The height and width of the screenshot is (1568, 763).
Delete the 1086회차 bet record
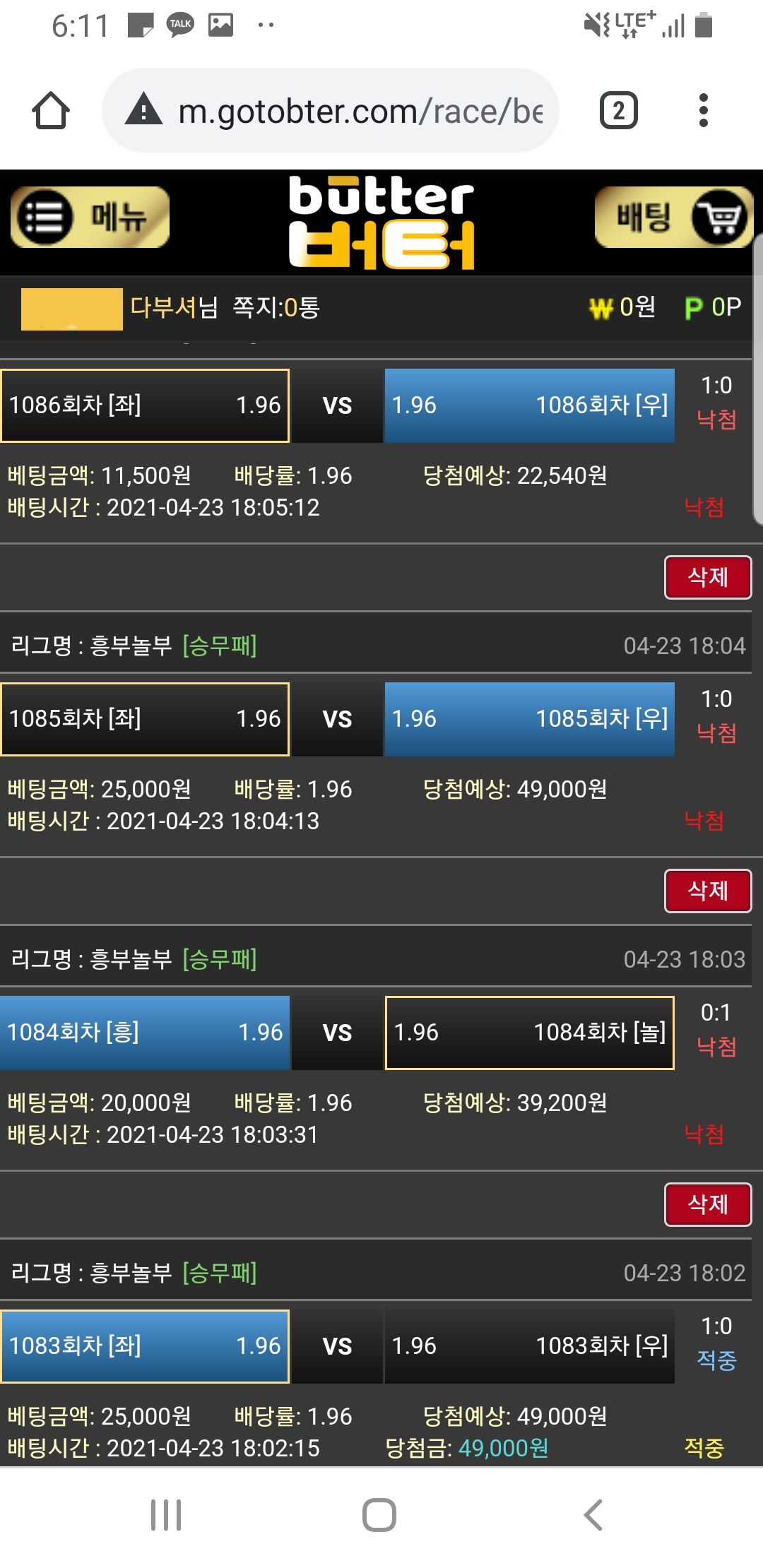pyautogui.click(x=707, y=577)
